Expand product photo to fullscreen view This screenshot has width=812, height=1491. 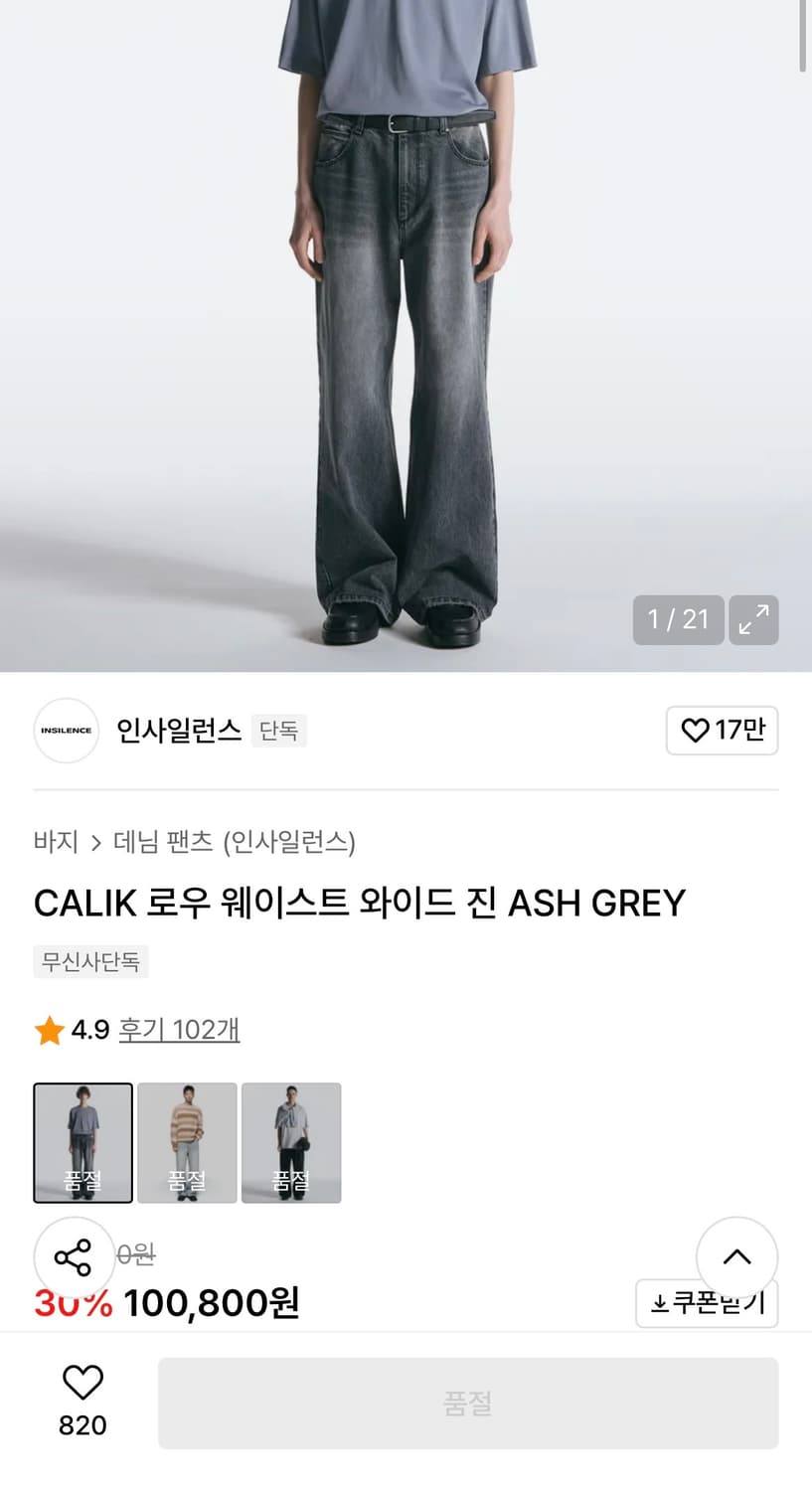click(753, 619)
